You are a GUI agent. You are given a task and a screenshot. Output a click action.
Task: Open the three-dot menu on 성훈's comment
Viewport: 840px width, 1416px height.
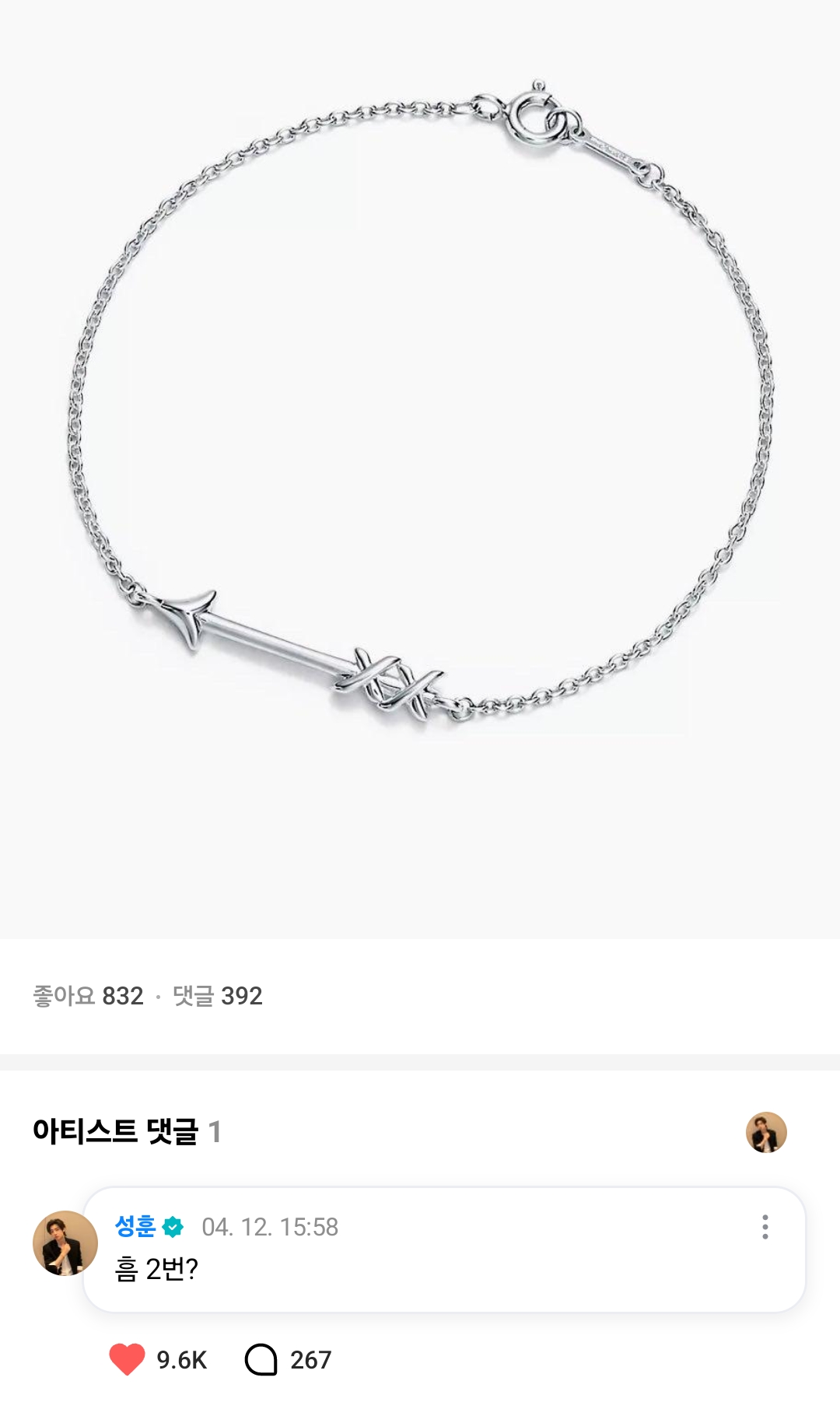click(x=765, y=1227)
